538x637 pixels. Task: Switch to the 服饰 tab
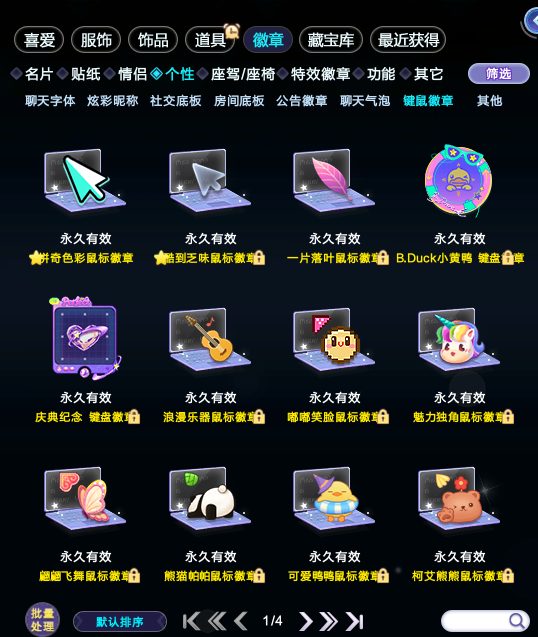96,40
